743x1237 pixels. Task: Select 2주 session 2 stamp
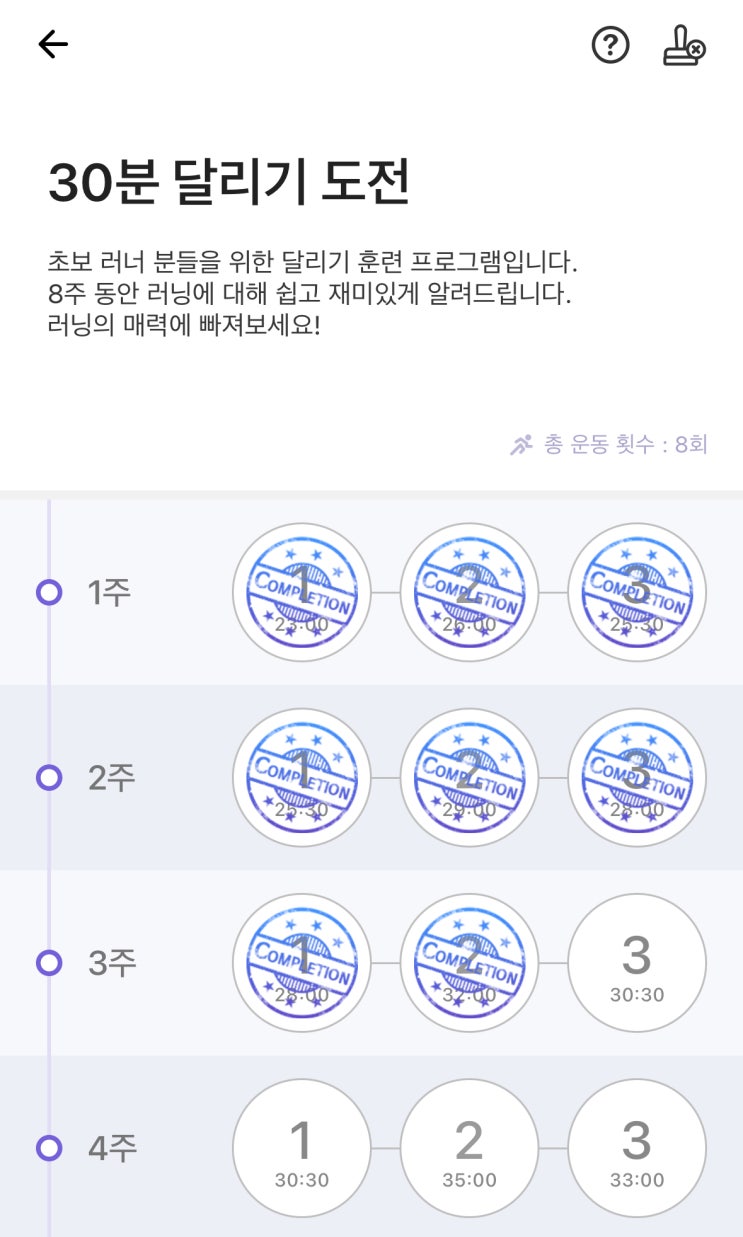pyautogui.click(x=469, y=777)
